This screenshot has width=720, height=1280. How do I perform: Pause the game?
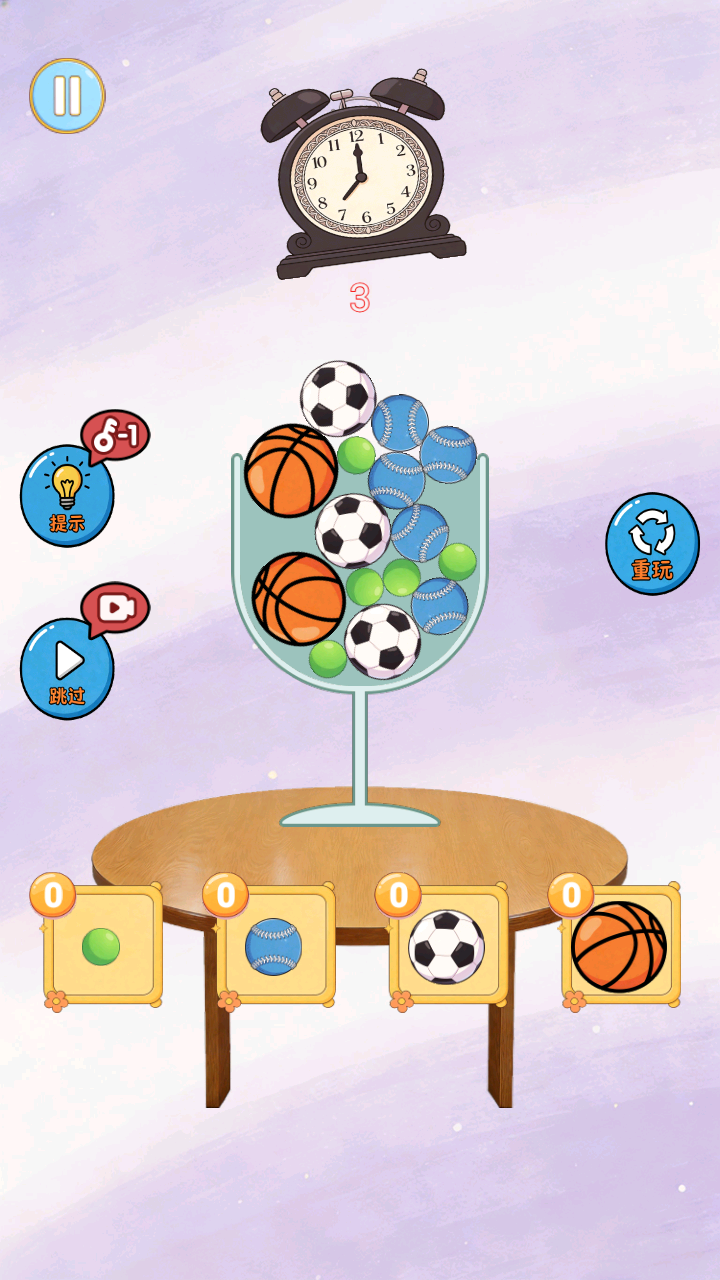pyautogui.click(x=67, y=96)
